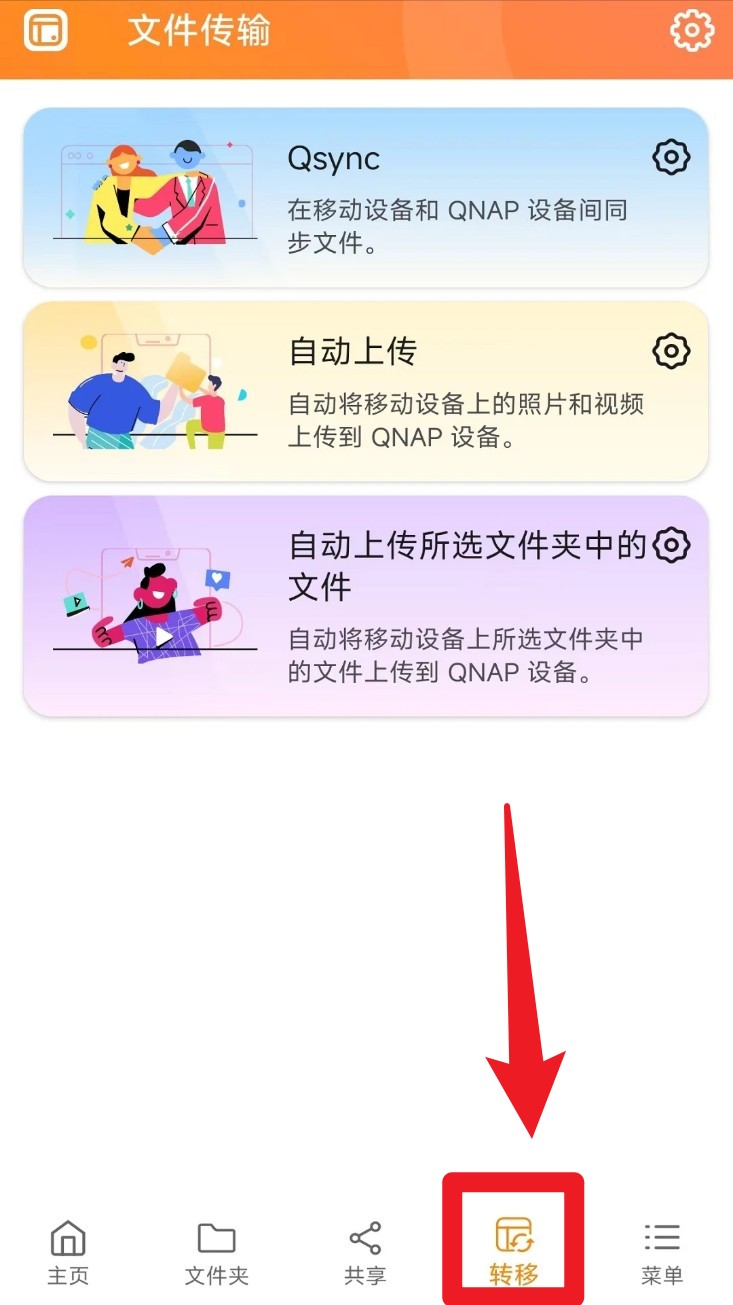Open the 自动上传所选文件夹中的文件 settings gear
The image size is (733, 1305).
[x=671, y=545]
